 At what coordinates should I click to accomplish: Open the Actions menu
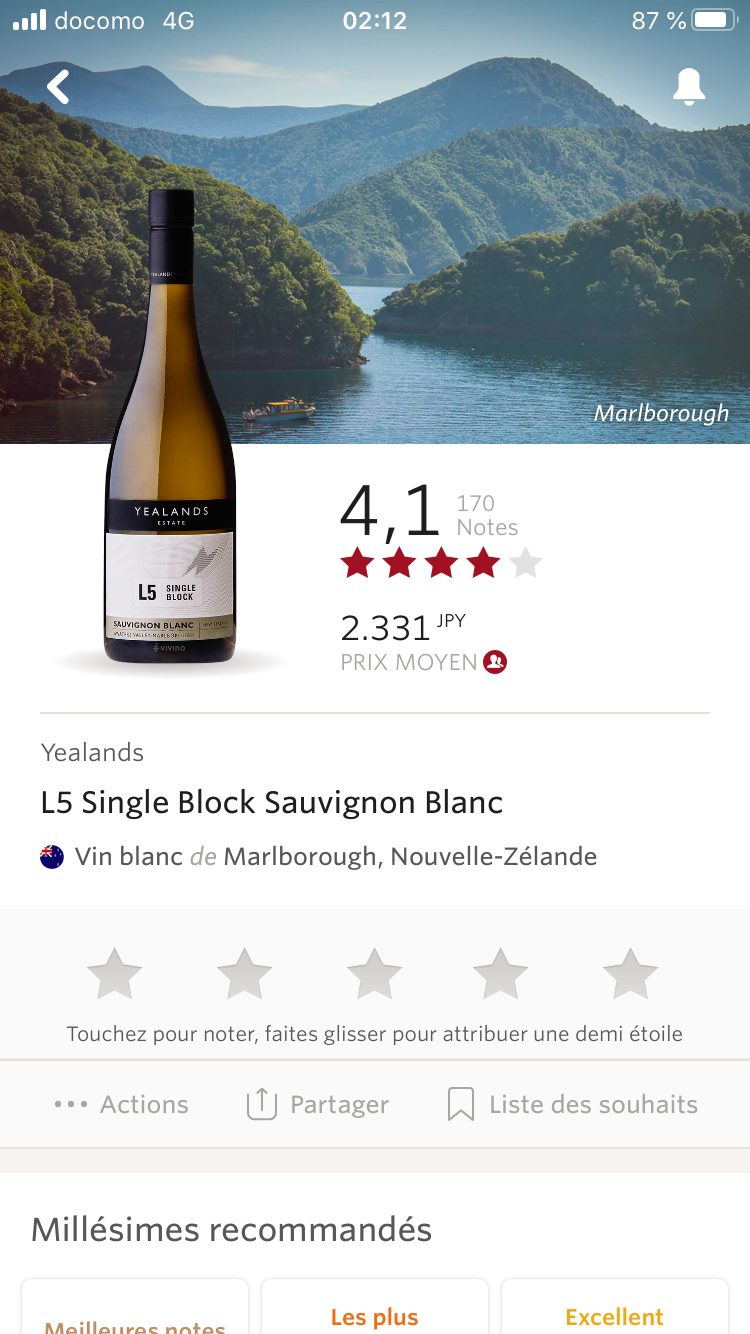point(122,1104)
